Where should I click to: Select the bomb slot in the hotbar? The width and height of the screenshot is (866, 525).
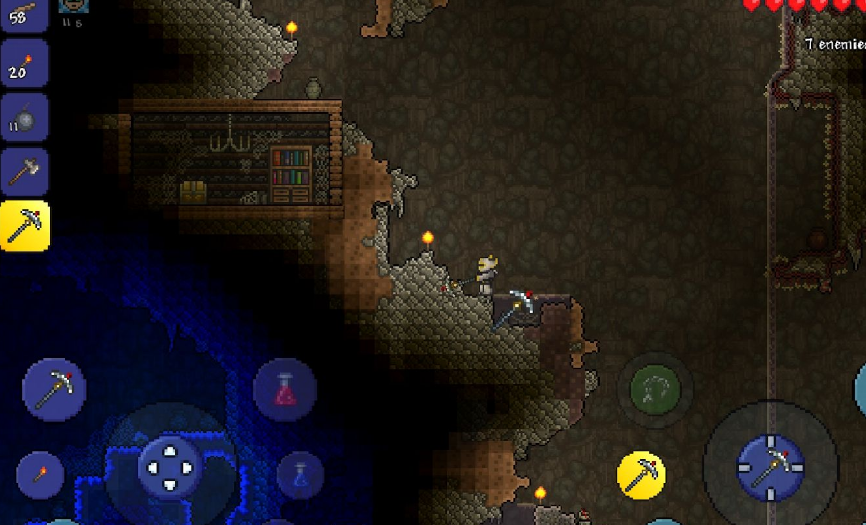tap(22, 118)
